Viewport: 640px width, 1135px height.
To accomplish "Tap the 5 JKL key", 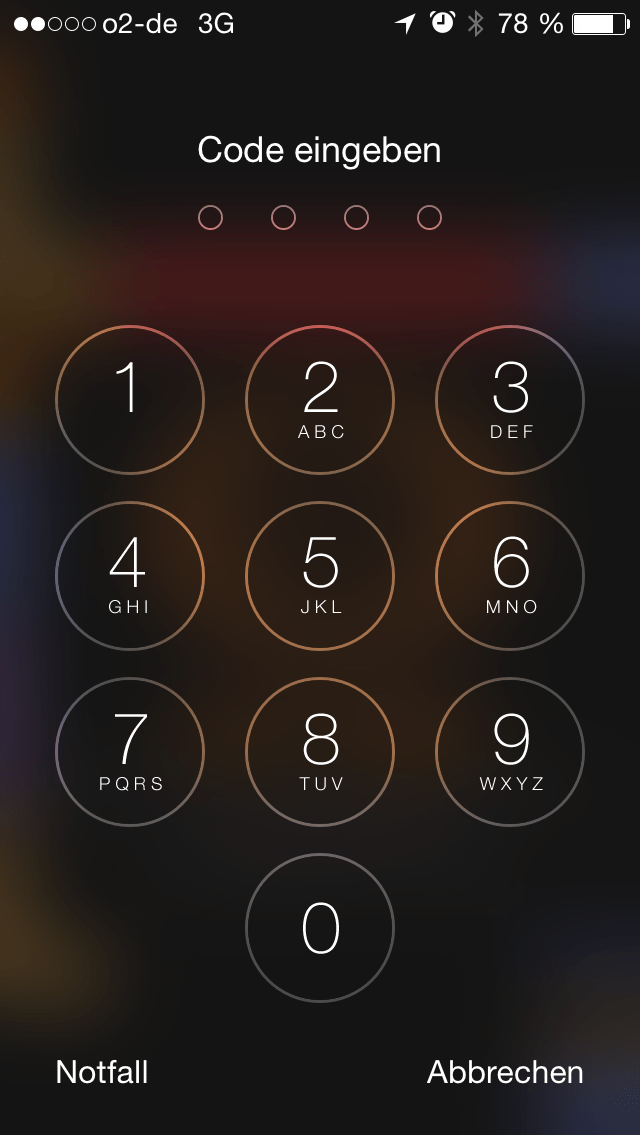I will tap(320, 576).
